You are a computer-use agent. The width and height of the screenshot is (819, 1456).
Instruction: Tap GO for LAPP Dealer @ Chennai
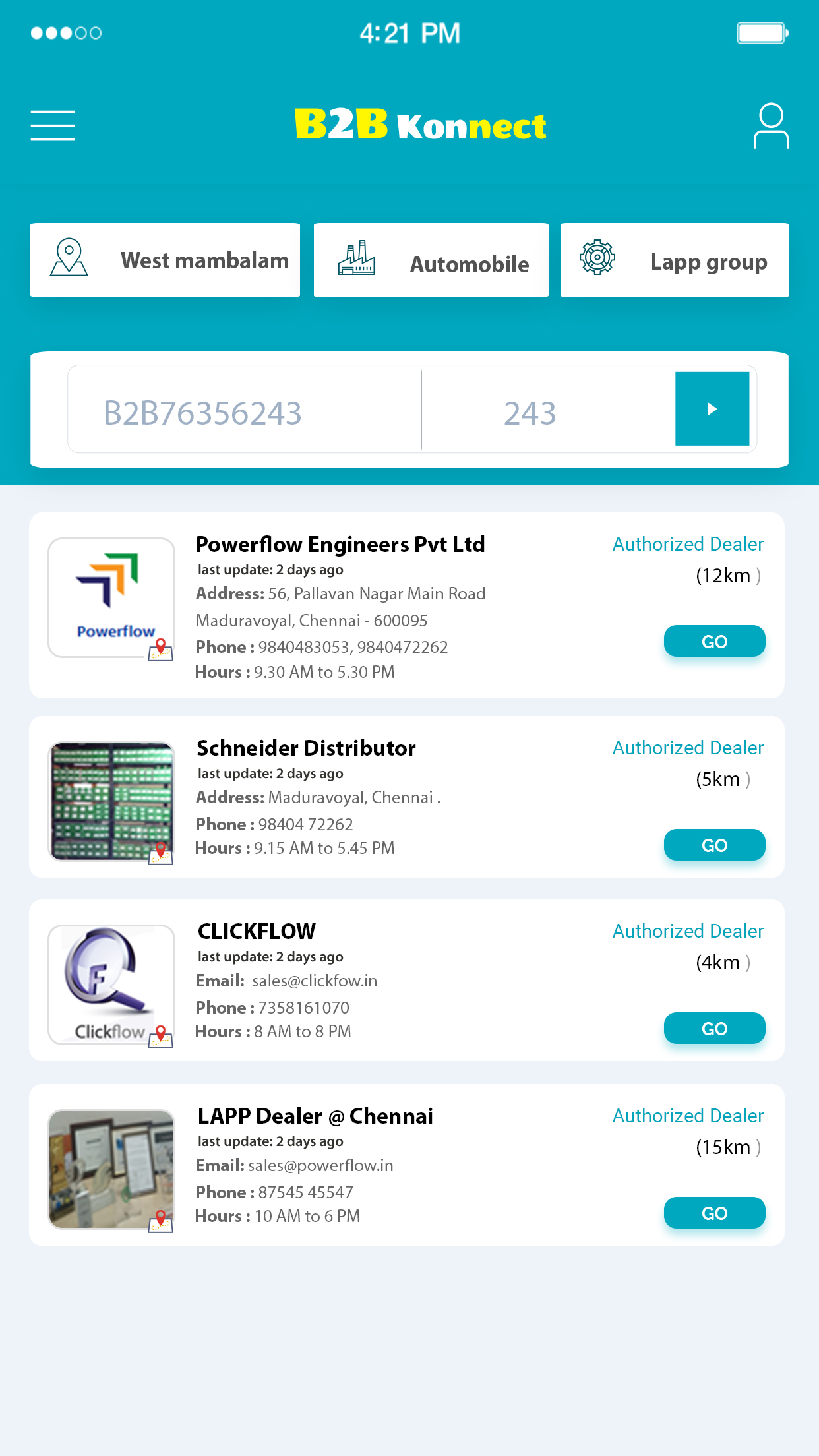click(x=714, y=1213)
